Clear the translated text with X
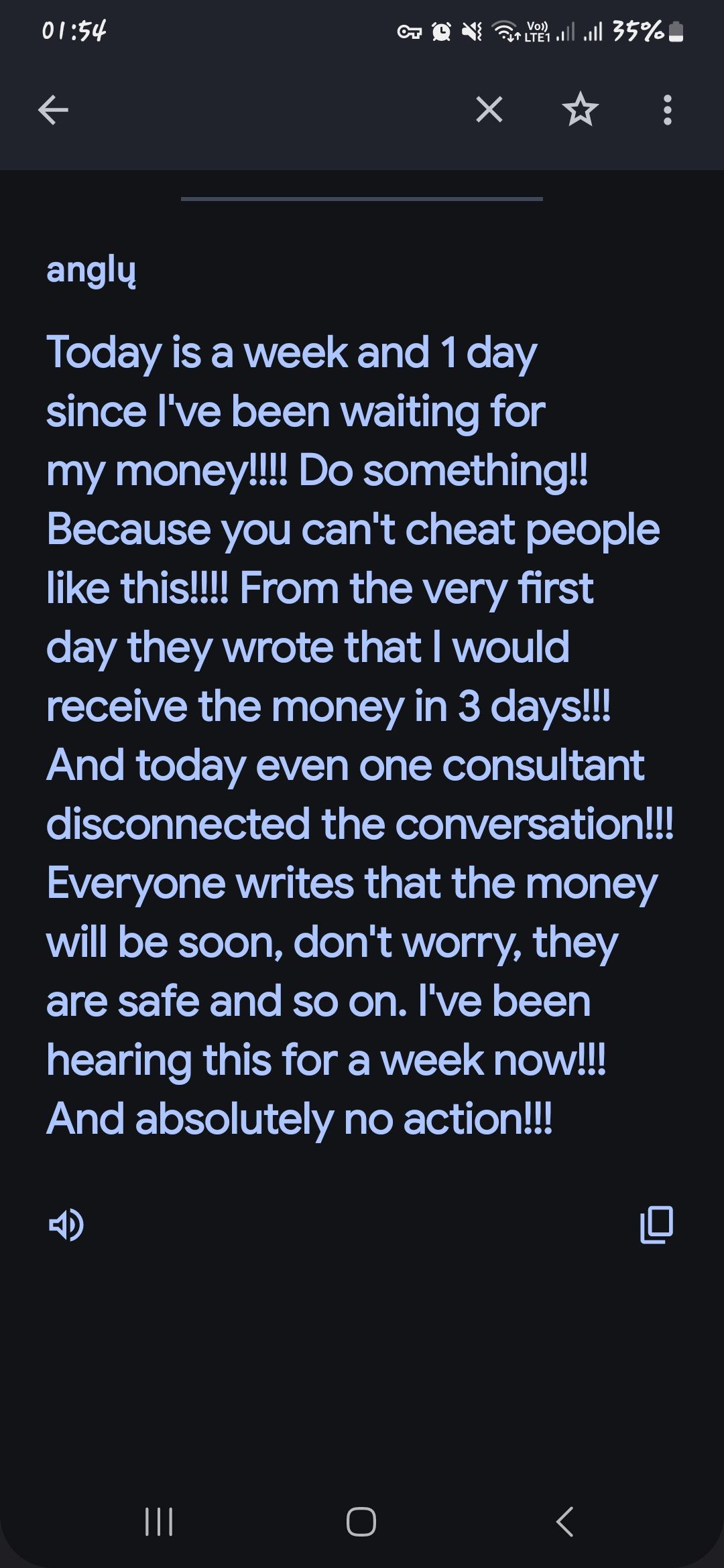Viewport: 724px width, 1568px height. pos(489,110)
